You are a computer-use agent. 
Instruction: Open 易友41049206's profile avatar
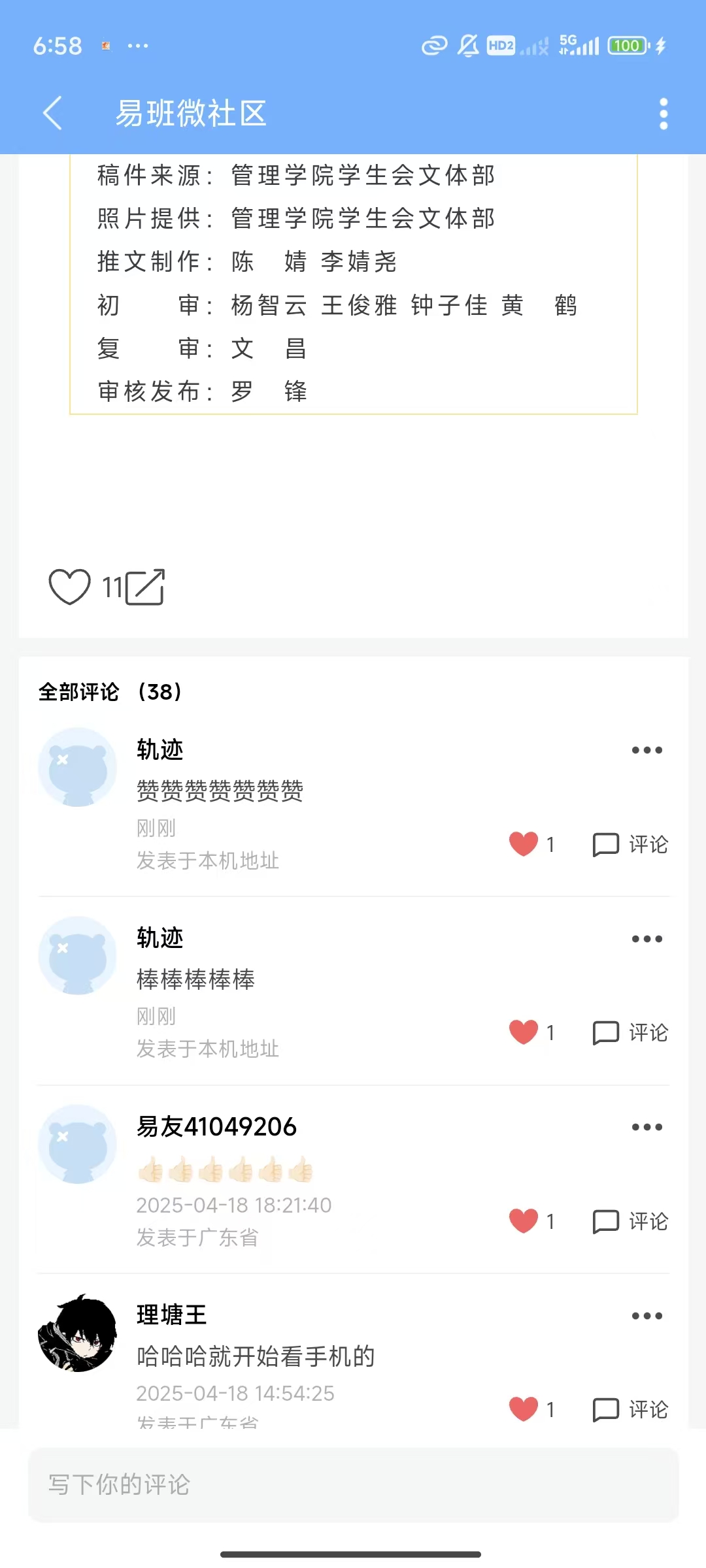pos(77,1144)
